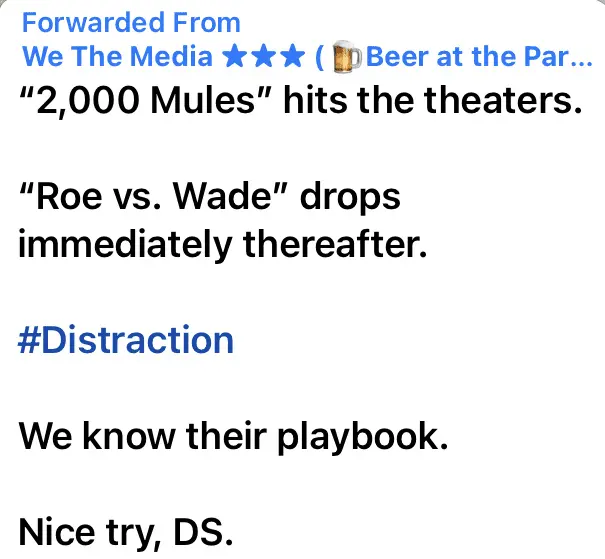The height and width of the screenshot is (559, 605).
Task: Open the #Distraction hashtag
Action: click(126, 340)
